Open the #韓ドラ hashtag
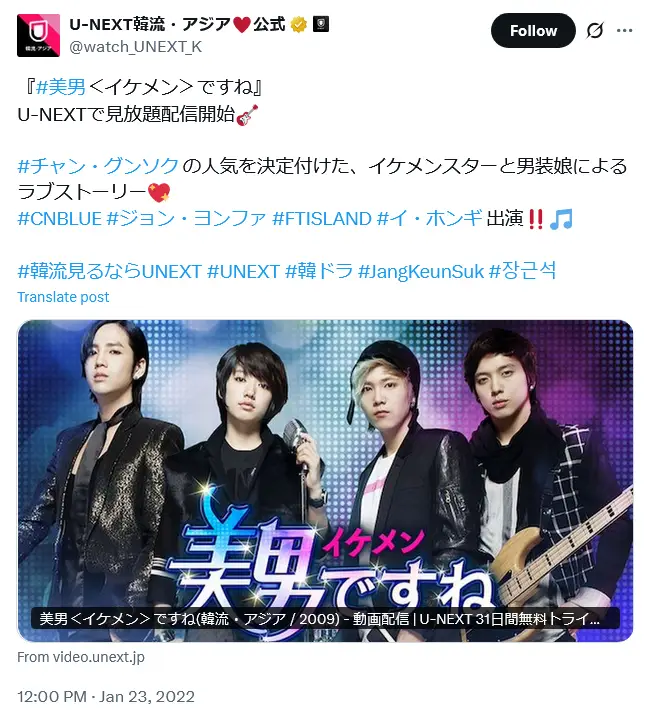Image resolution: width=652 pixels, height=718 pixels. (x=319, y=271)
